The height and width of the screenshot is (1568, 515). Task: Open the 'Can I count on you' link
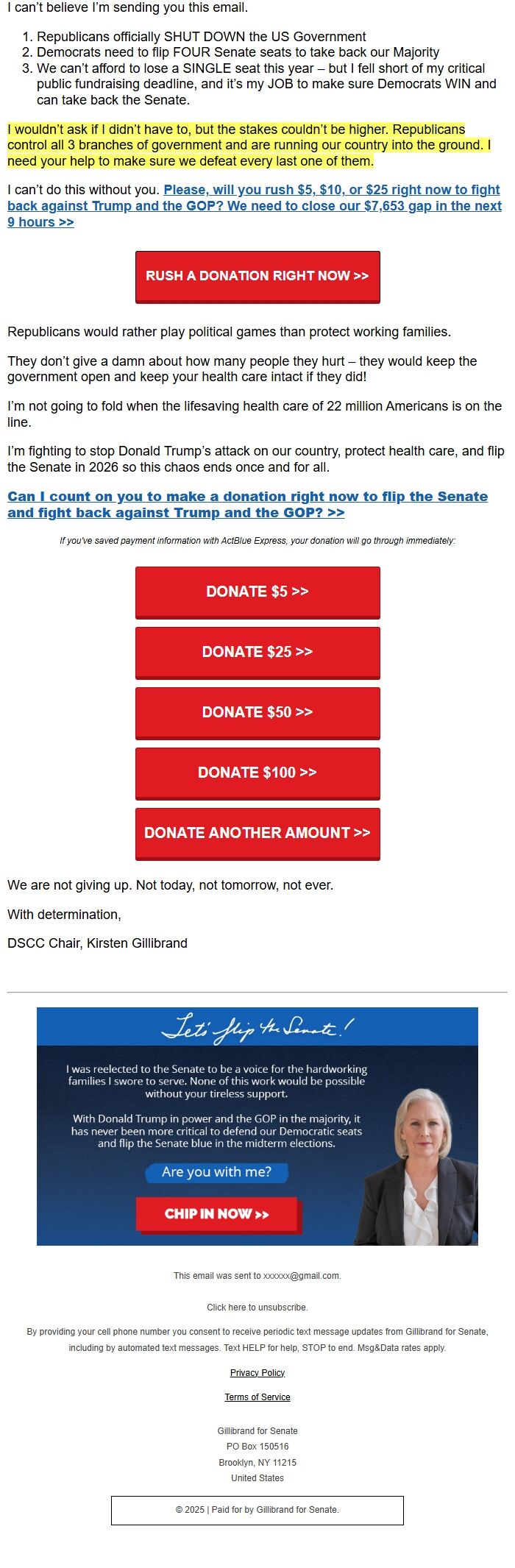[x=247, y=505]
